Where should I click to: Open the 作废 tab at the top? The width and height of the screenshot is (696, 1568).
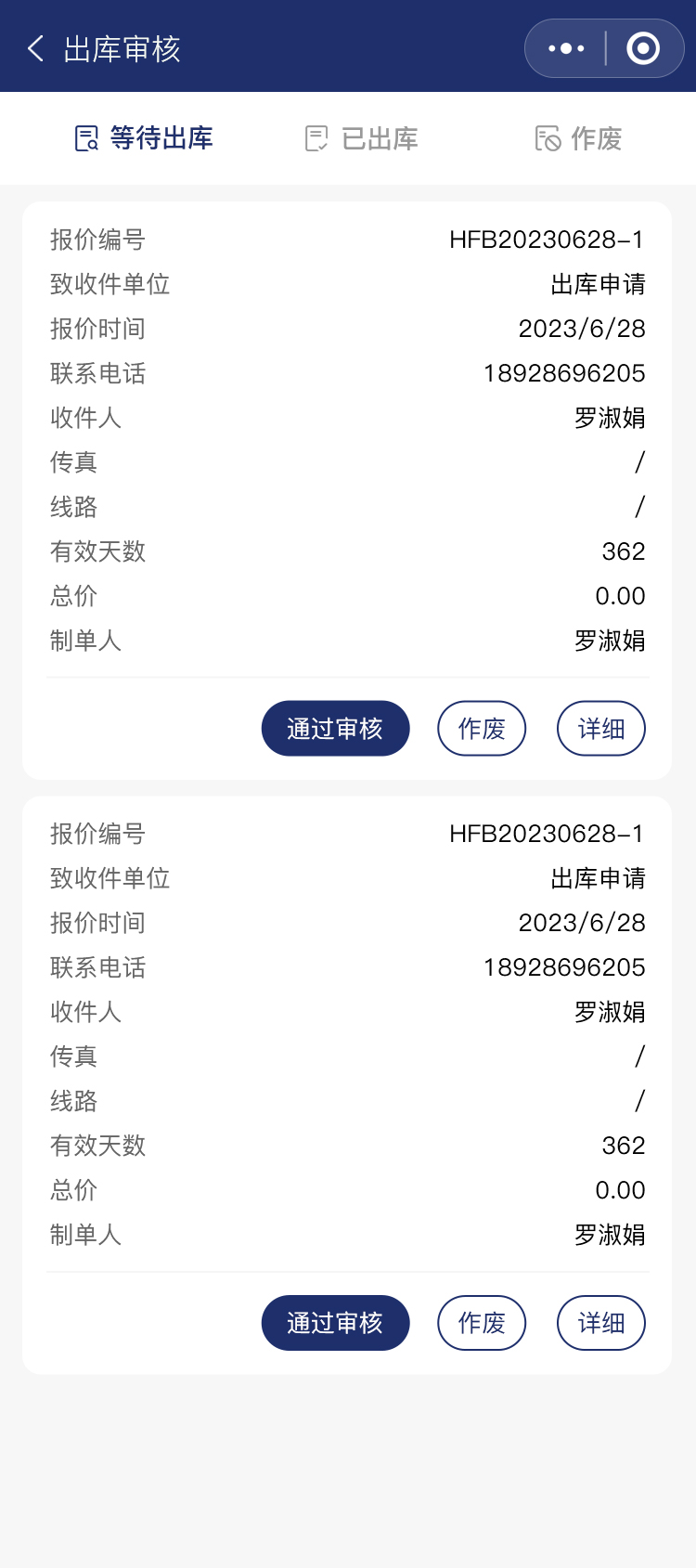click(578, 138)
